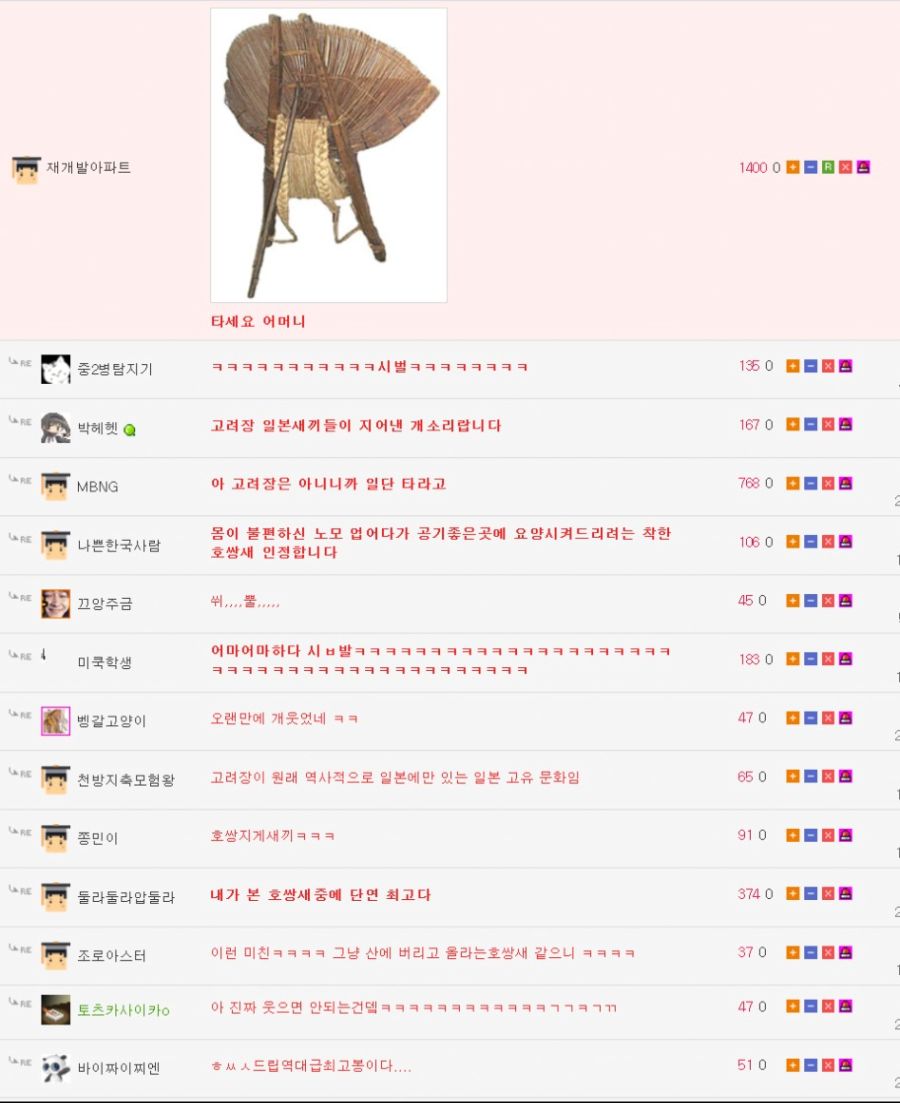
Task: Delete 재개발아파트's comment with the X icon
Action: (x=845, y=167)
